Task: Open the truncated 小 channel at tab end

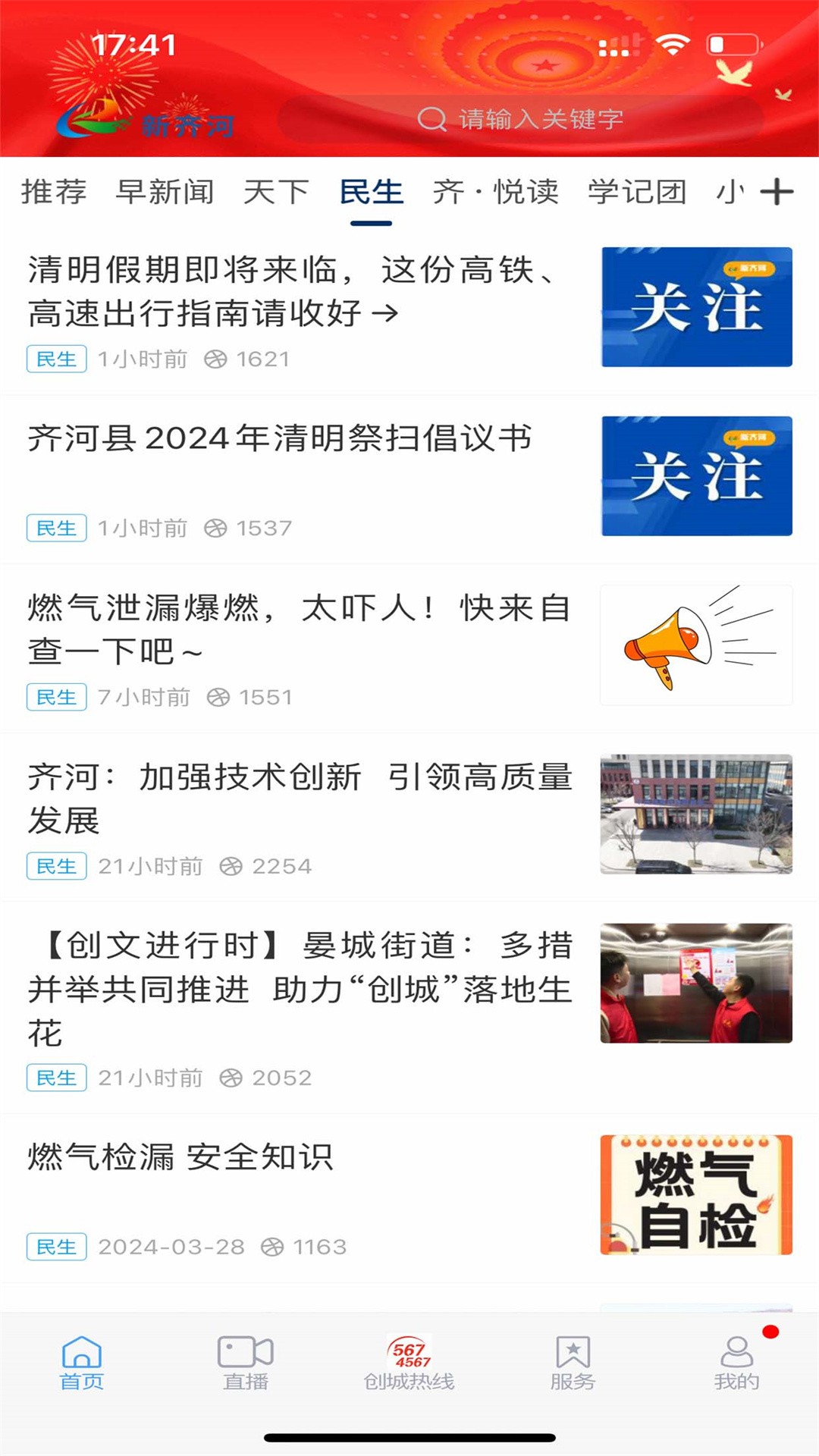Action: (x=730, y=192)
